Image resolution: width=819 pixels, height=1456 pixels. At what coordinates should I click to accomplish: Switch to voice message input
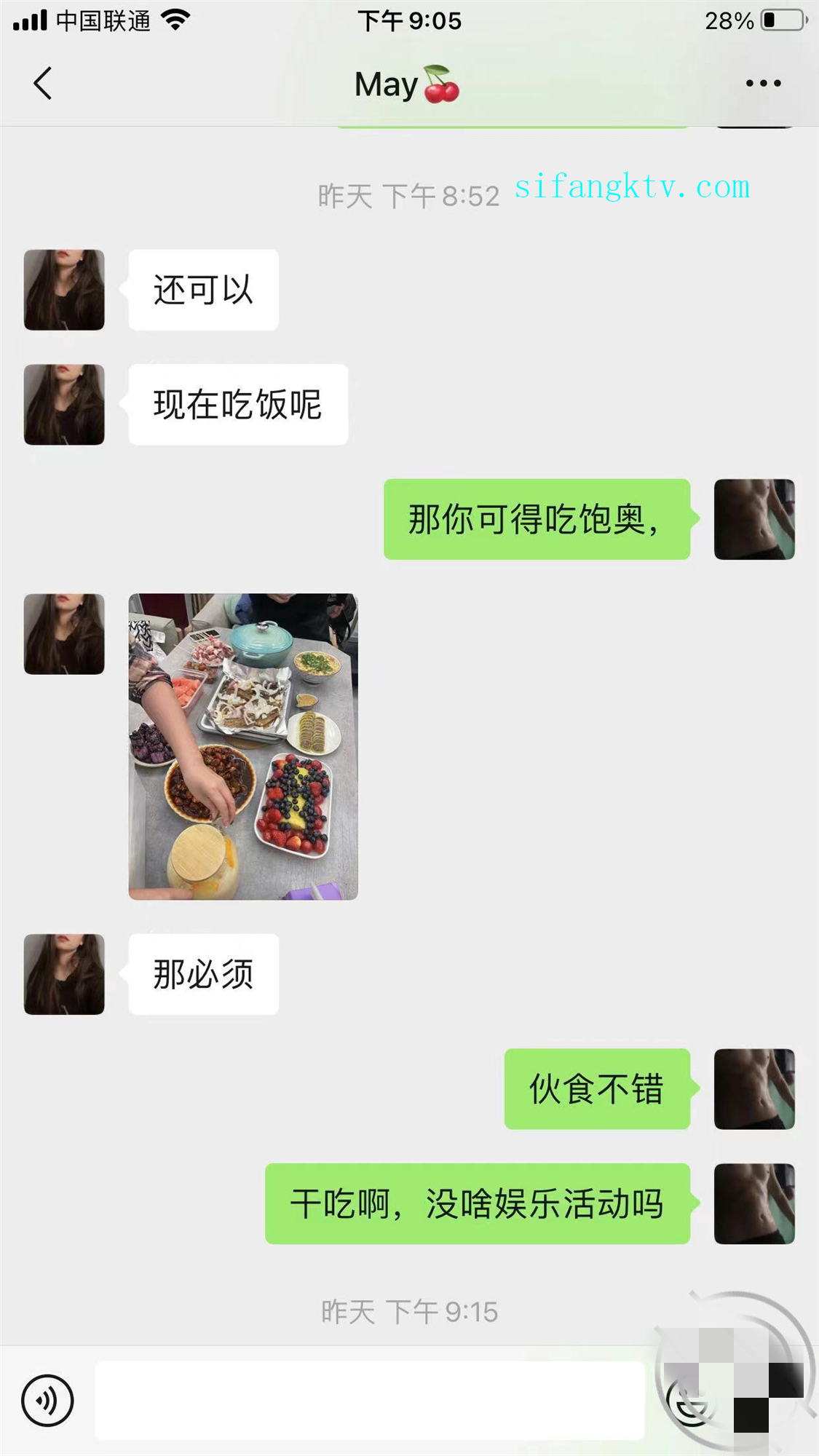point(47,1400)
